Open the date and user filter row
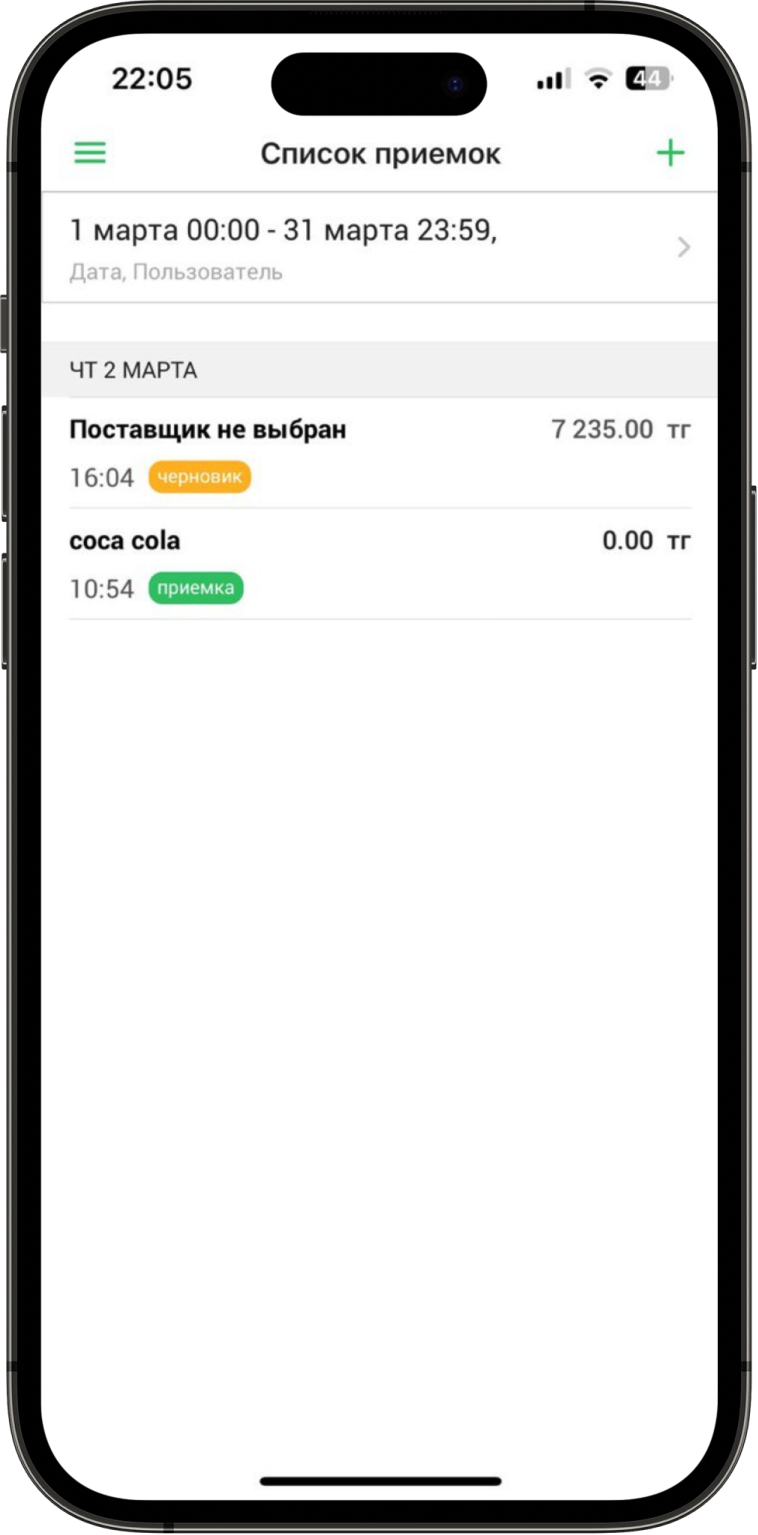Screen dimensions: 758x1535 [379, 247]
